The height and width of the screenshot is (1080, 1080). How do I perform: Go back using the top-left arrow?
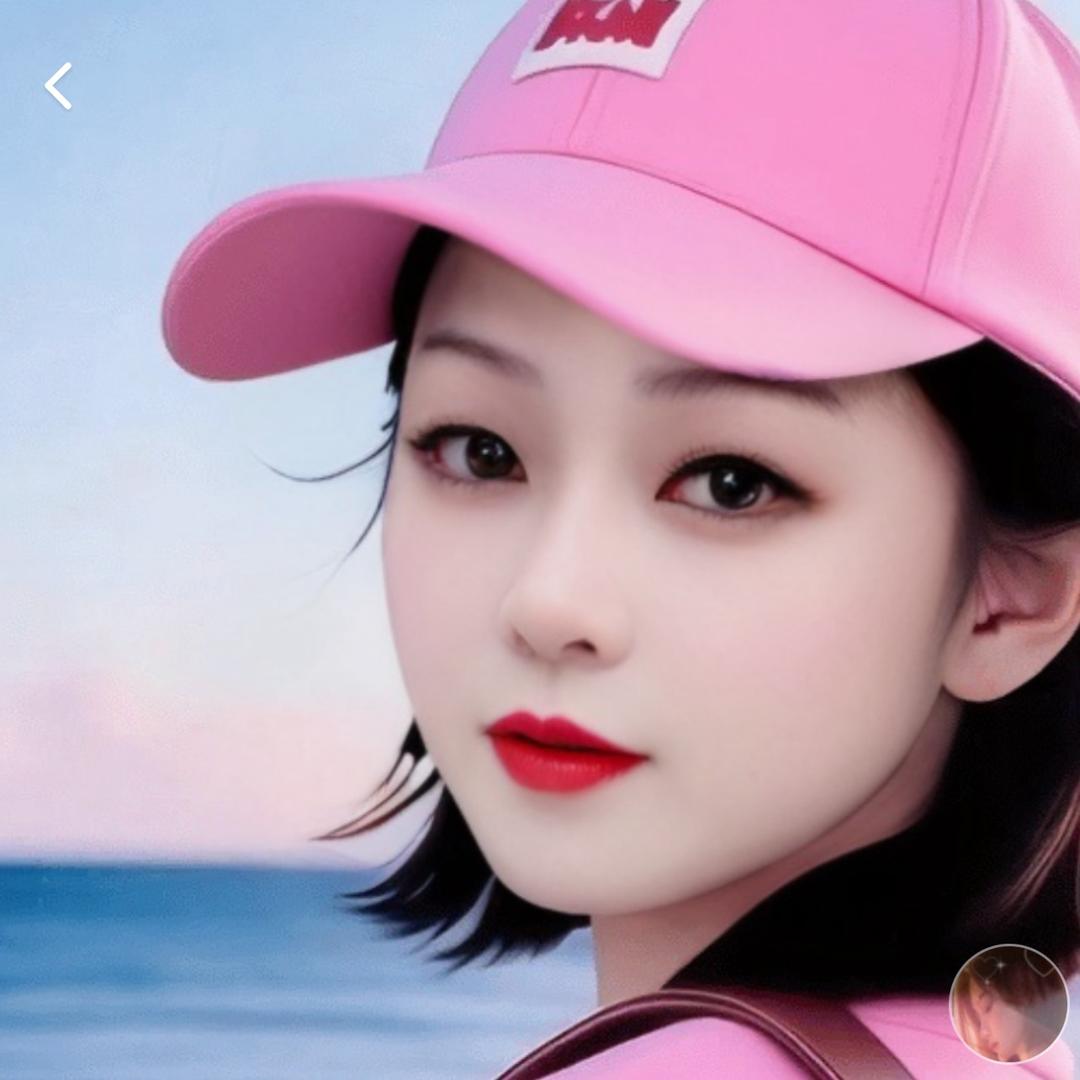click(x=58, y=86)
